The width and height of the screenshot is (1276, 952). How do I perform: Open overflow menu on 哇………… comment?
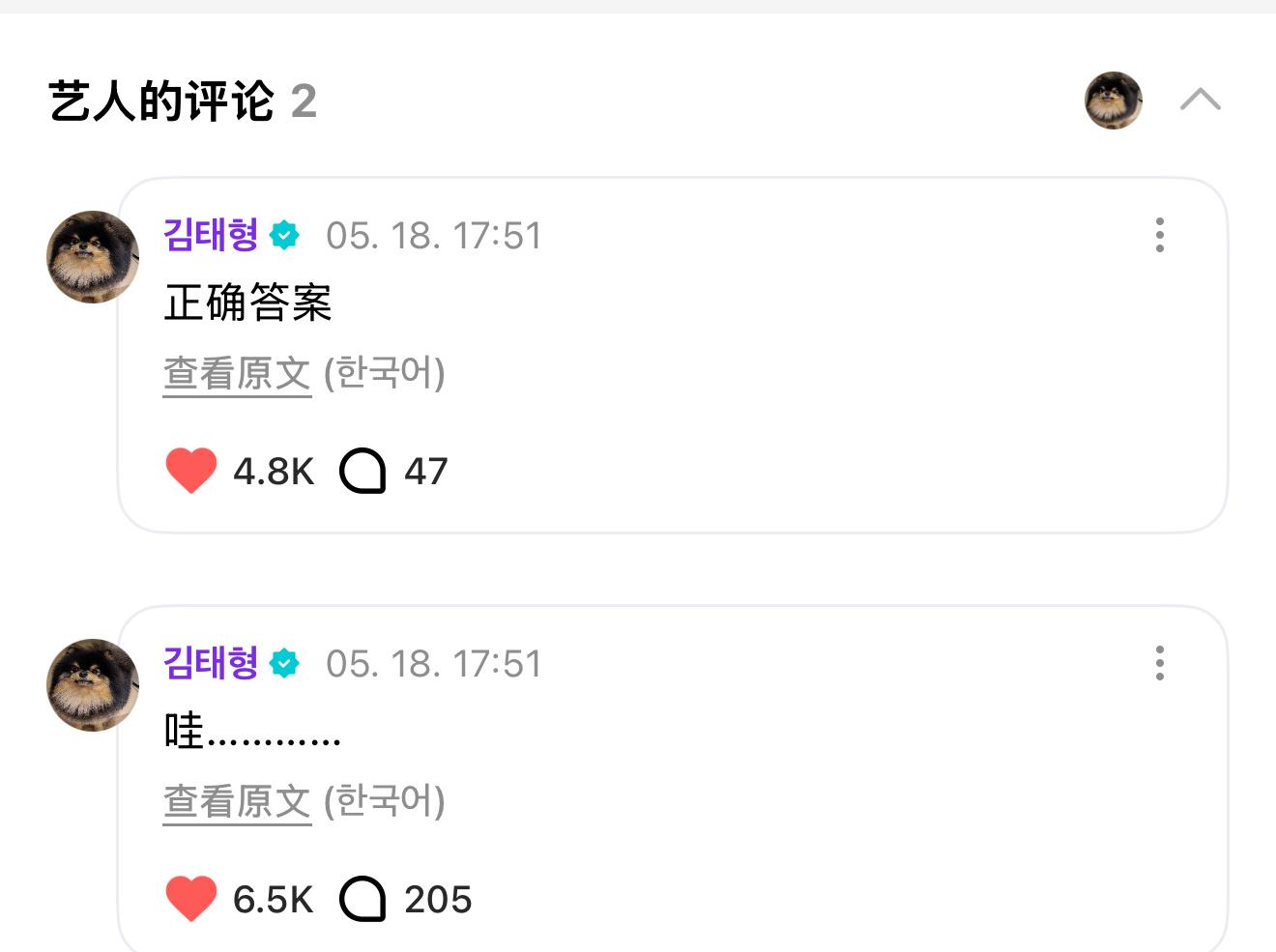[x=1159, y=663]
